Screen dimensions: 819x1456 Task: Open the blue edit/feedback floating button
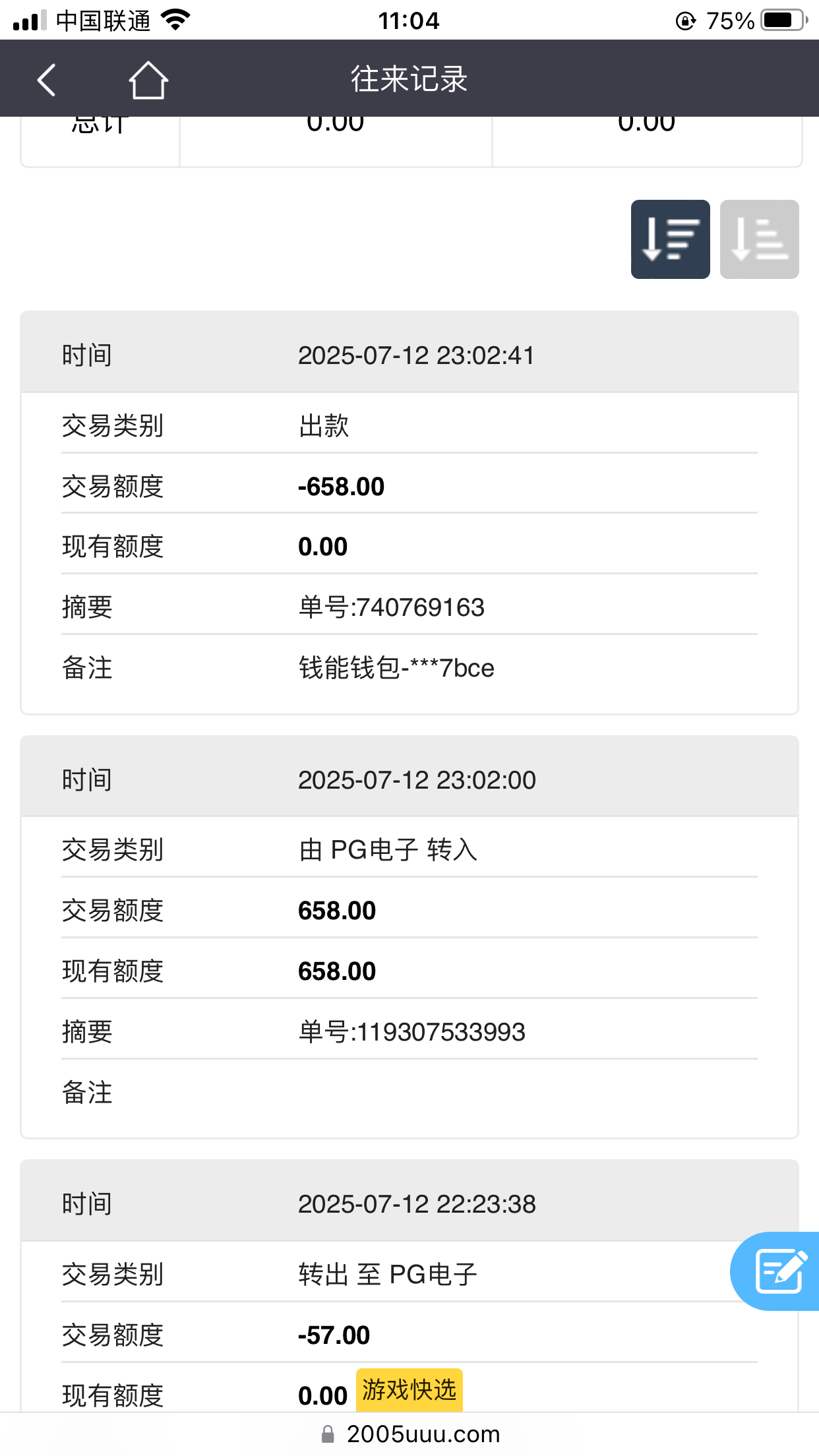click(778, 1271)
